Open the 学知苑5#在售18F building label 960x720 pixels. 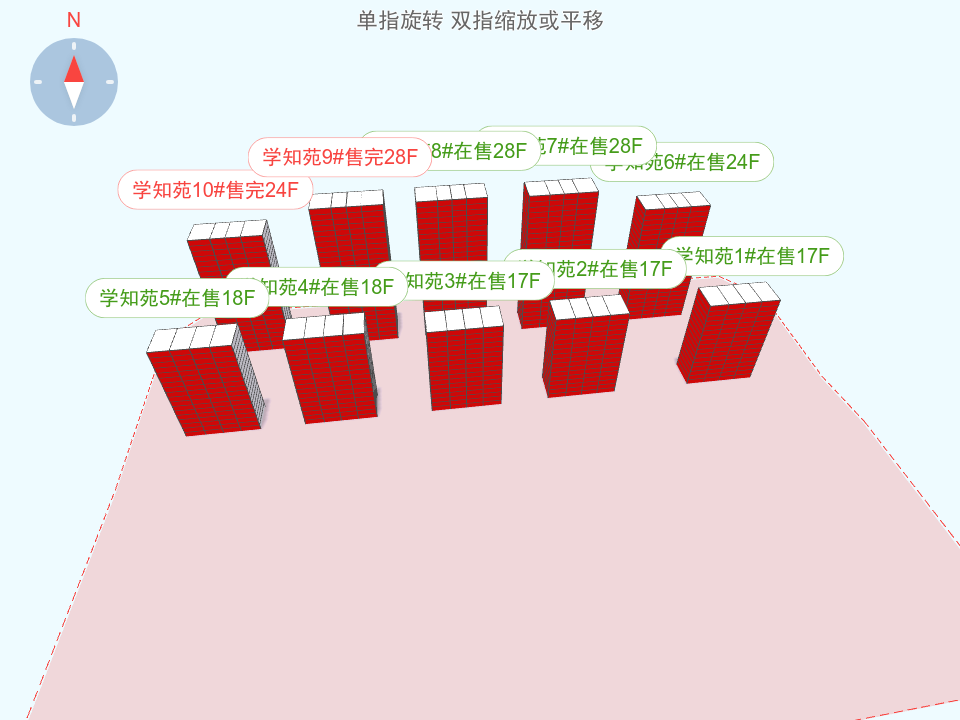point(177,298)
